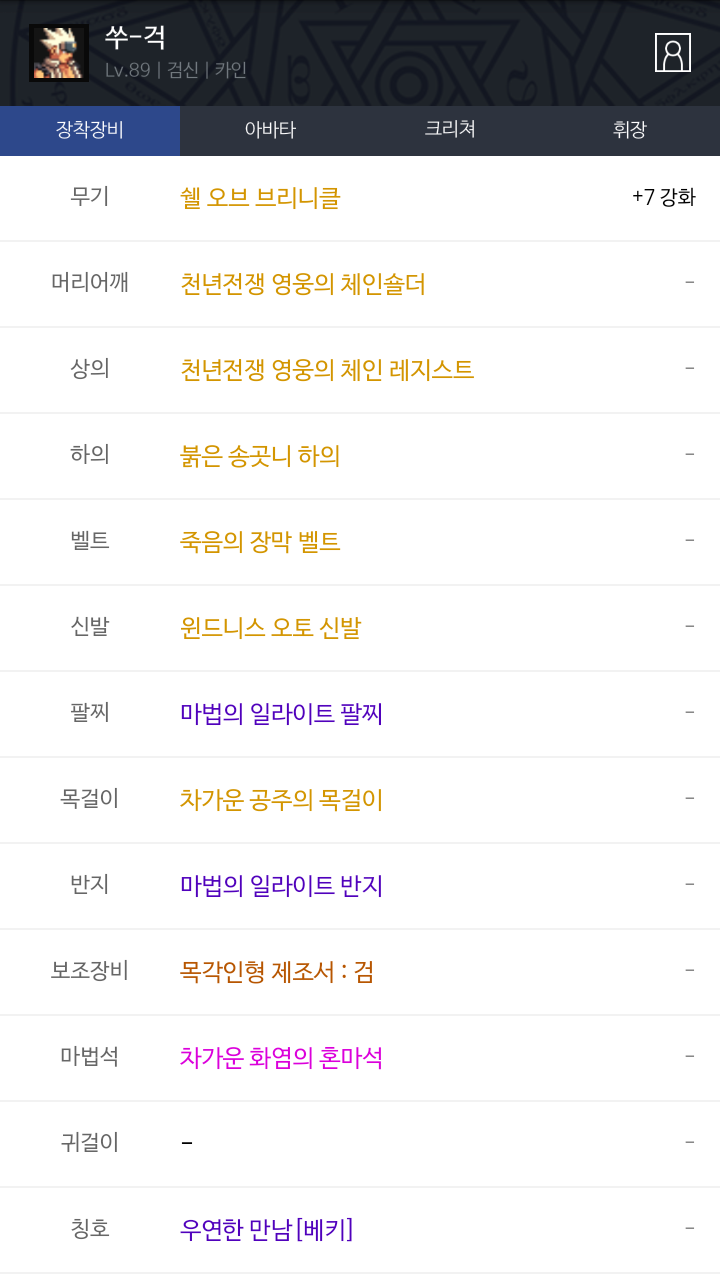Switch to the 크리쳐 tab
This screenshot has height=1280, width=720.
(450, 130)
